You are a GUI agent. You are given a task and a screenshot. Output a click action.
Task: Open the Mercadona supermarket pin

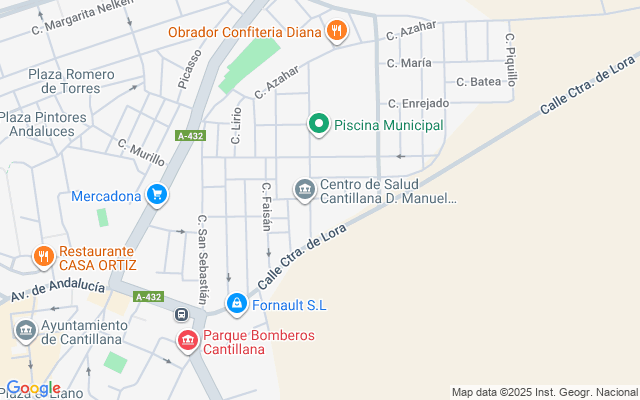156,195
